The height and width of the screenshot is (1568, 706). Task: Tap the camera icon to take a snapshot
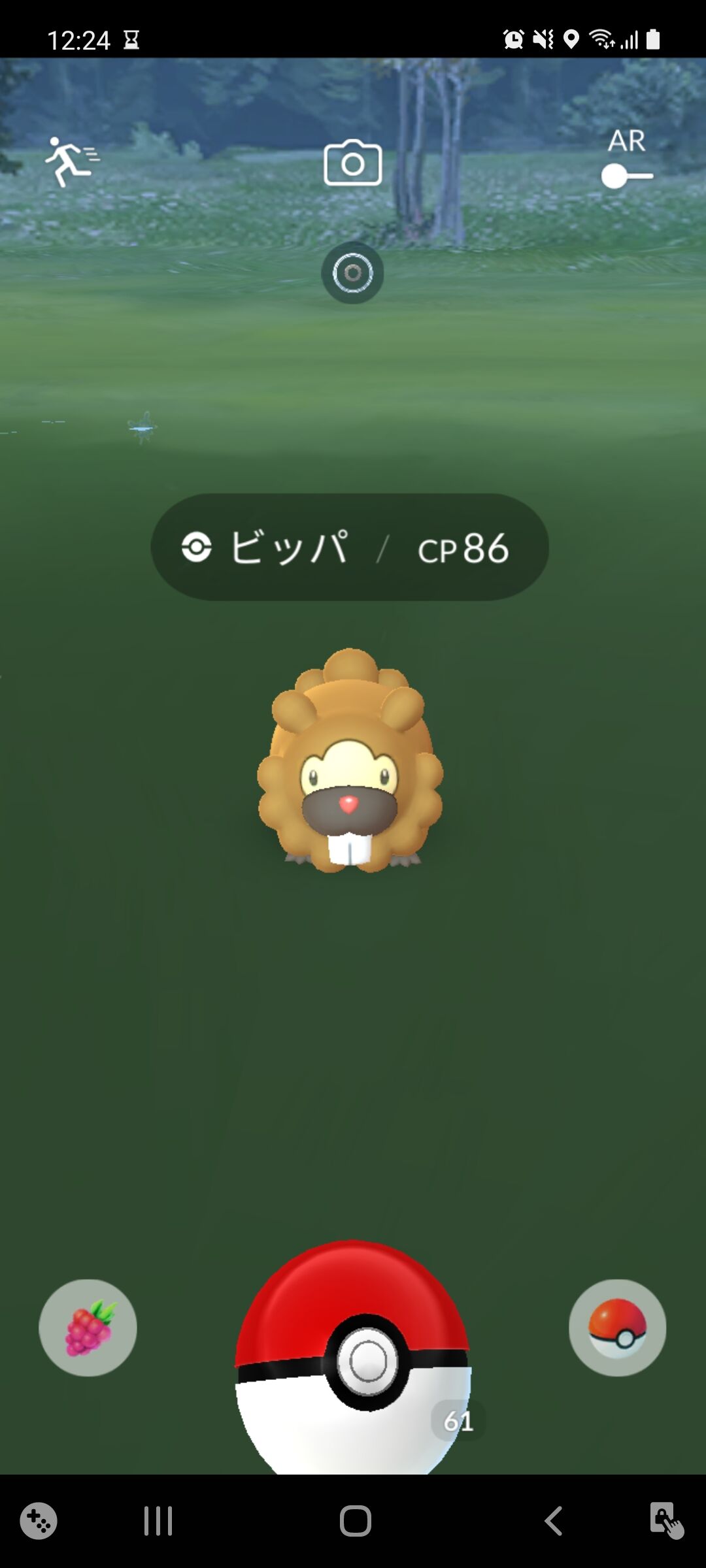[x=353, y=164]
